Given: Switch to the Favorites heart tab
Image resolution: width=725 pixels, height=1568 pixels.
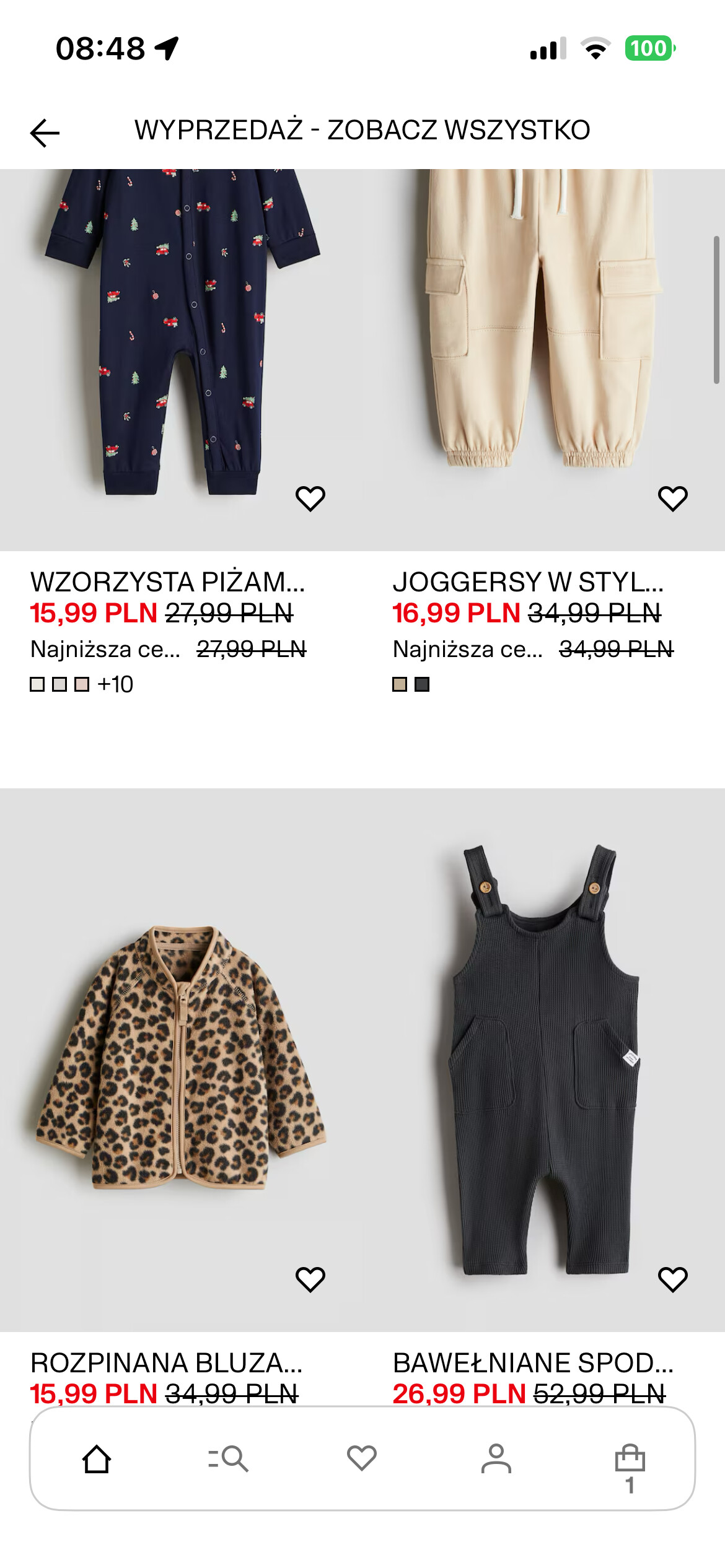Looking at the screenshot, I should click(362, 1459).
